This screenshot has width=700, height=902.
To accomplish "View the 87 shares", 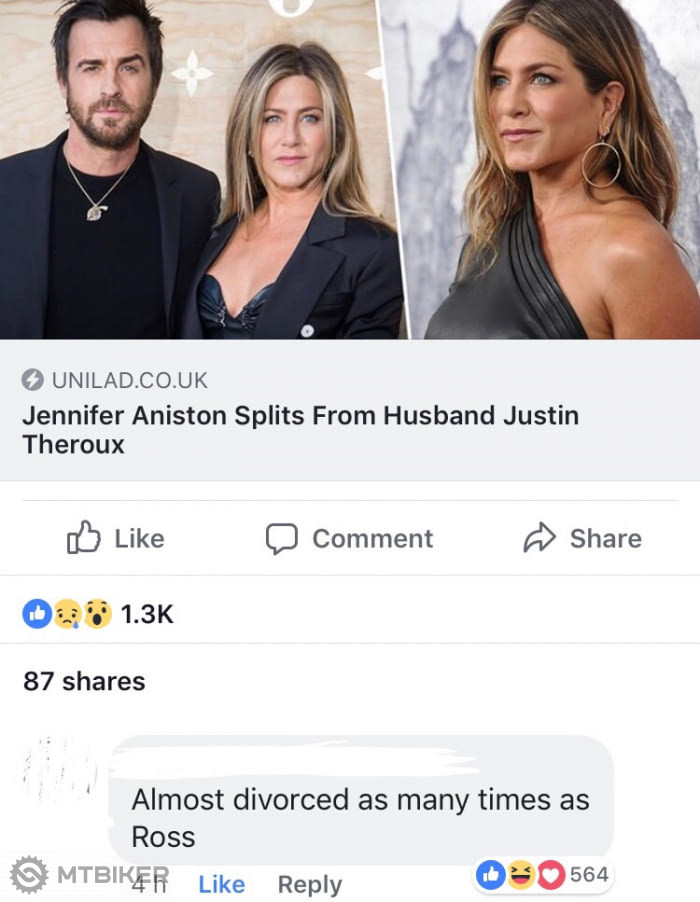I will click(x=84, y=681).
